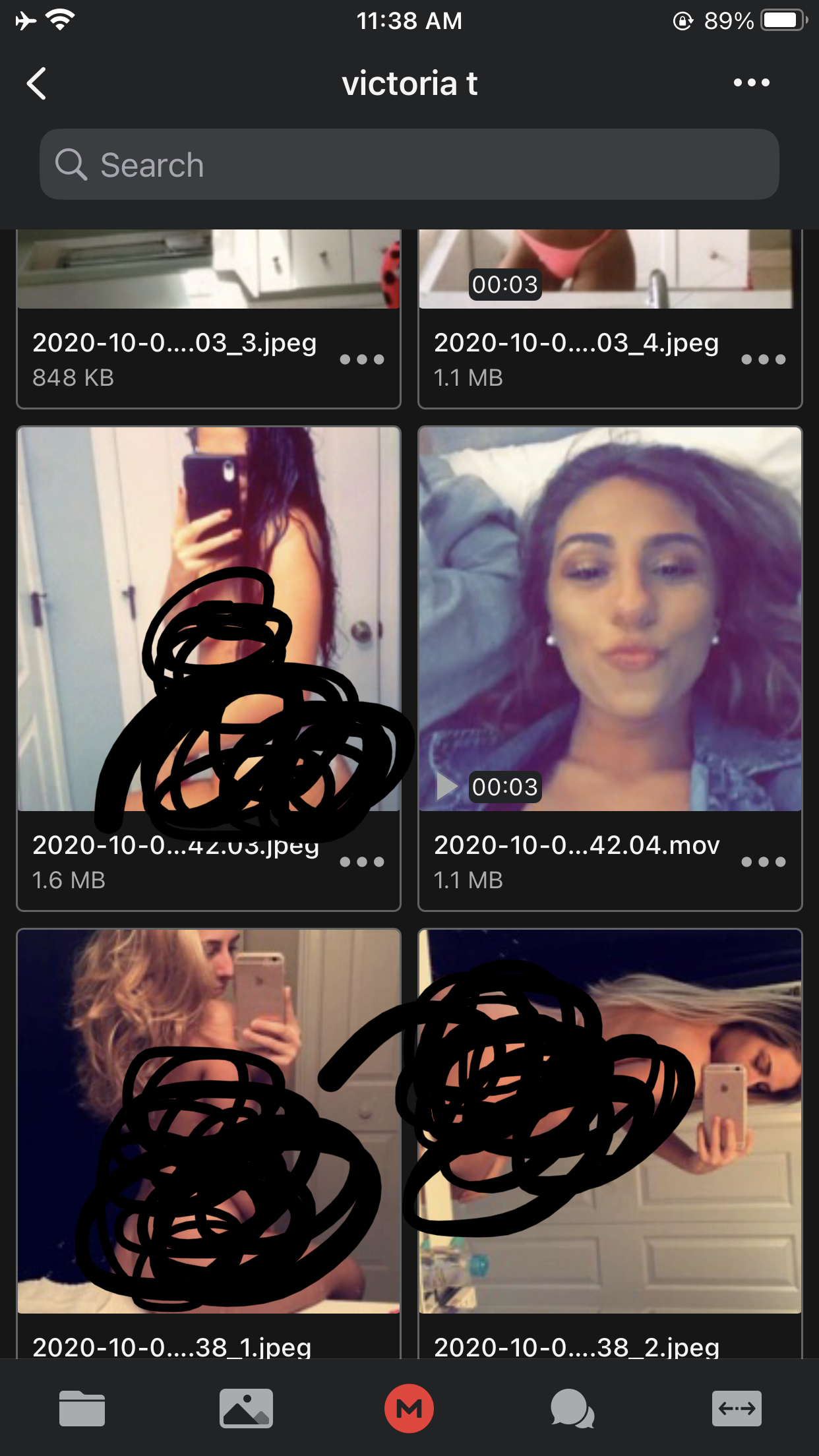819x1456 pixels.
Task: Open options for the file ending 03_4.jpeg
Action: pyautogui.click(x=763, y=359)
